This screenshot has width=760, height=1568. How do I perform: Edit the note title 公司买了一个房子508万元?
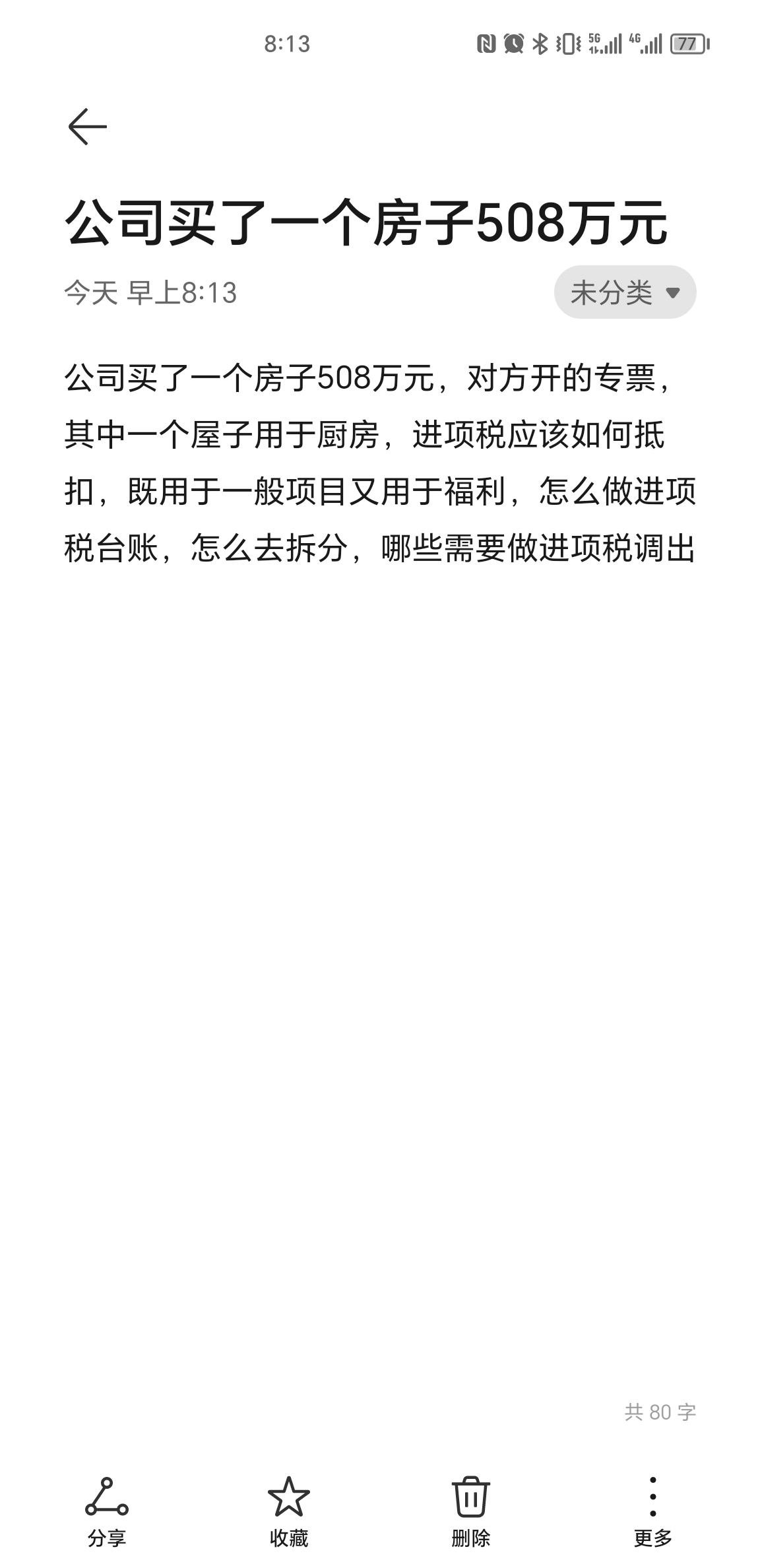click(366, 223)
